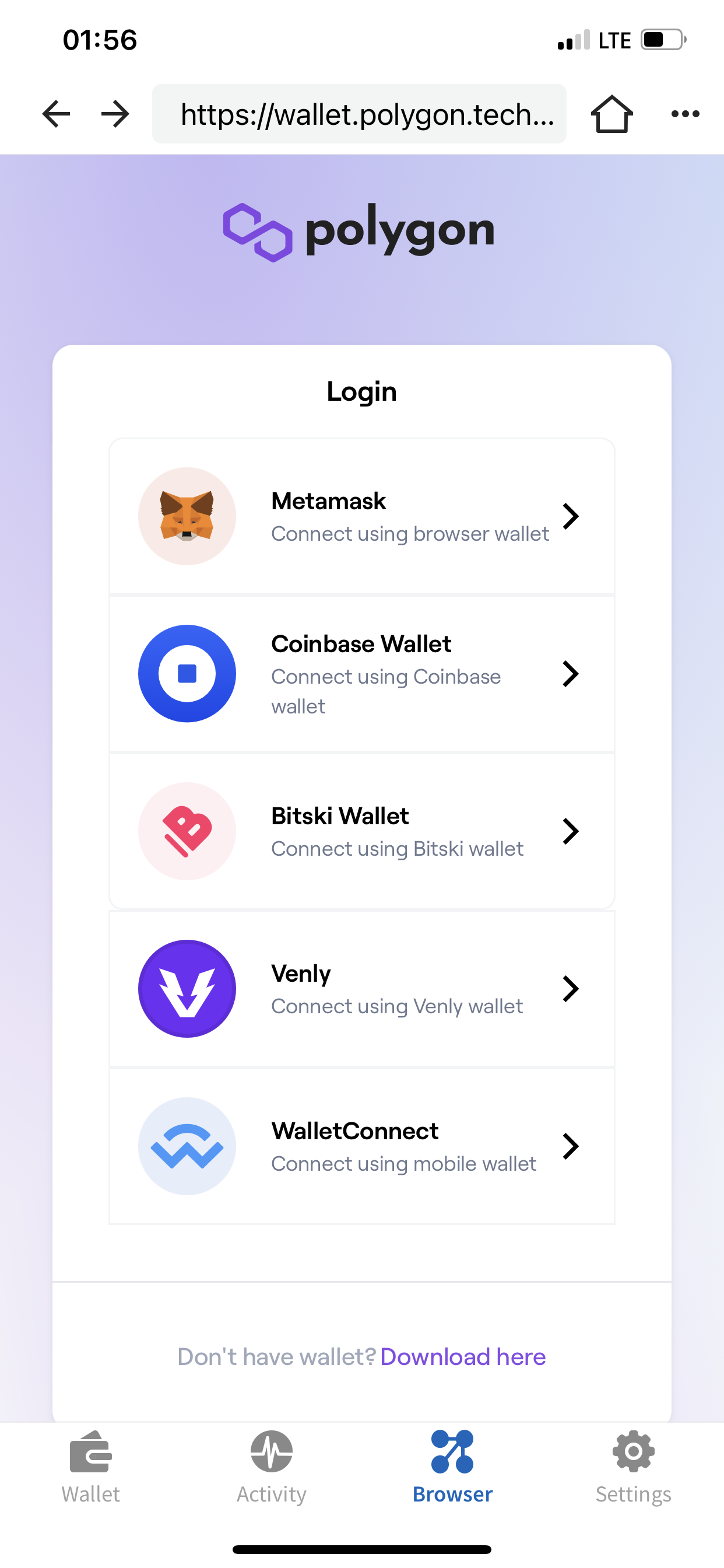Open the Settings tab
724x1568 pixels.
633,1467
